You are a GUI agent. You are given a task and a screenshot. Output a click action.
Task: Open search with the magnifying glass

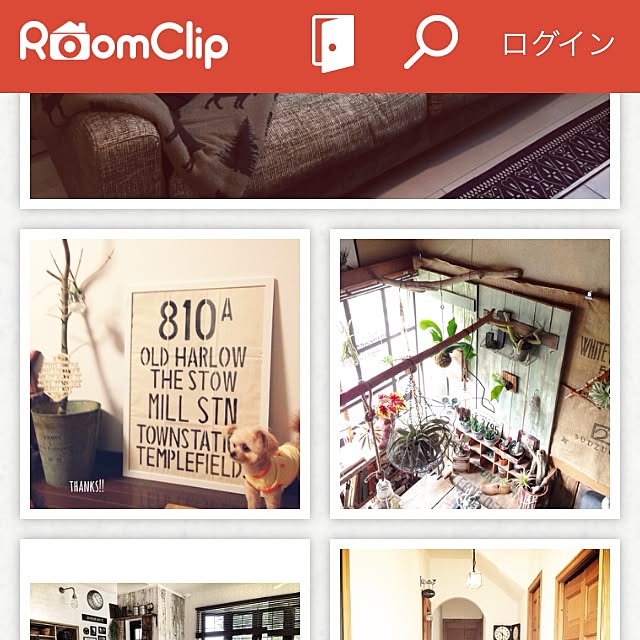[x=430, y=43]
